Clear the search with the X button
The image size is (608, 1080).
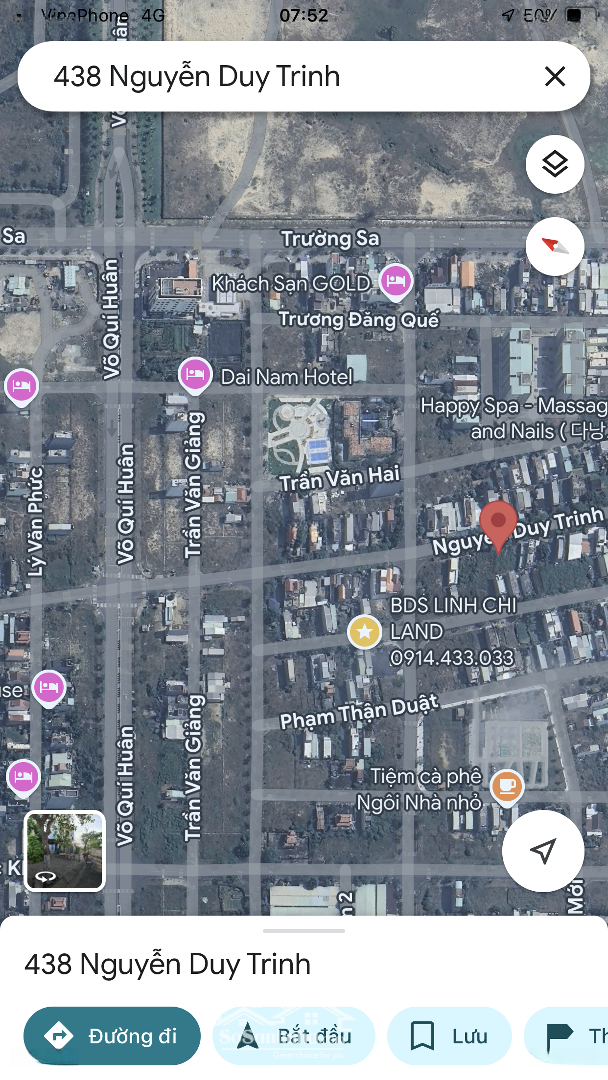pos(554,76)
